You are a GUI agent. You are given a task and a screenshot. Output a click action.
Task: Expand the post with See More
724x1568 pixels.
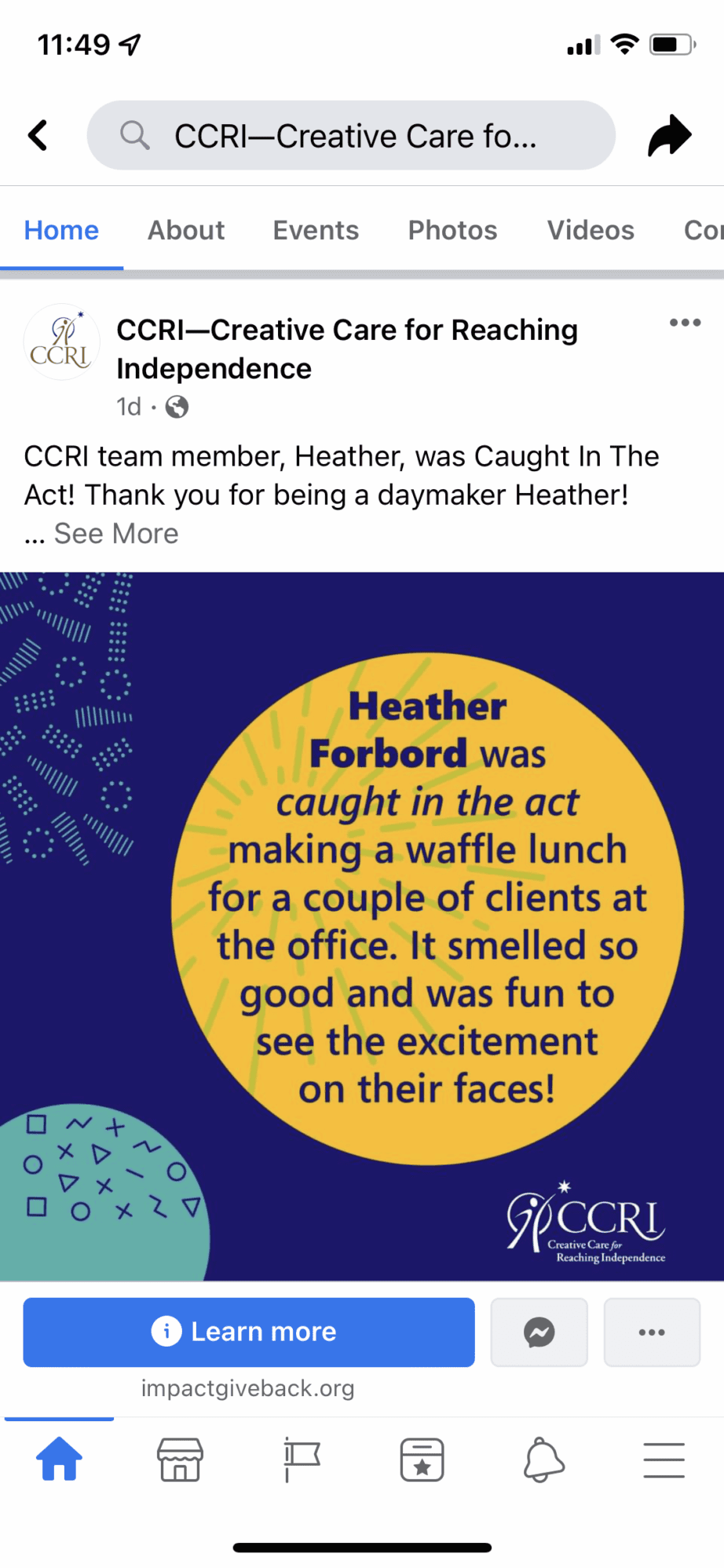click(115, 534)
